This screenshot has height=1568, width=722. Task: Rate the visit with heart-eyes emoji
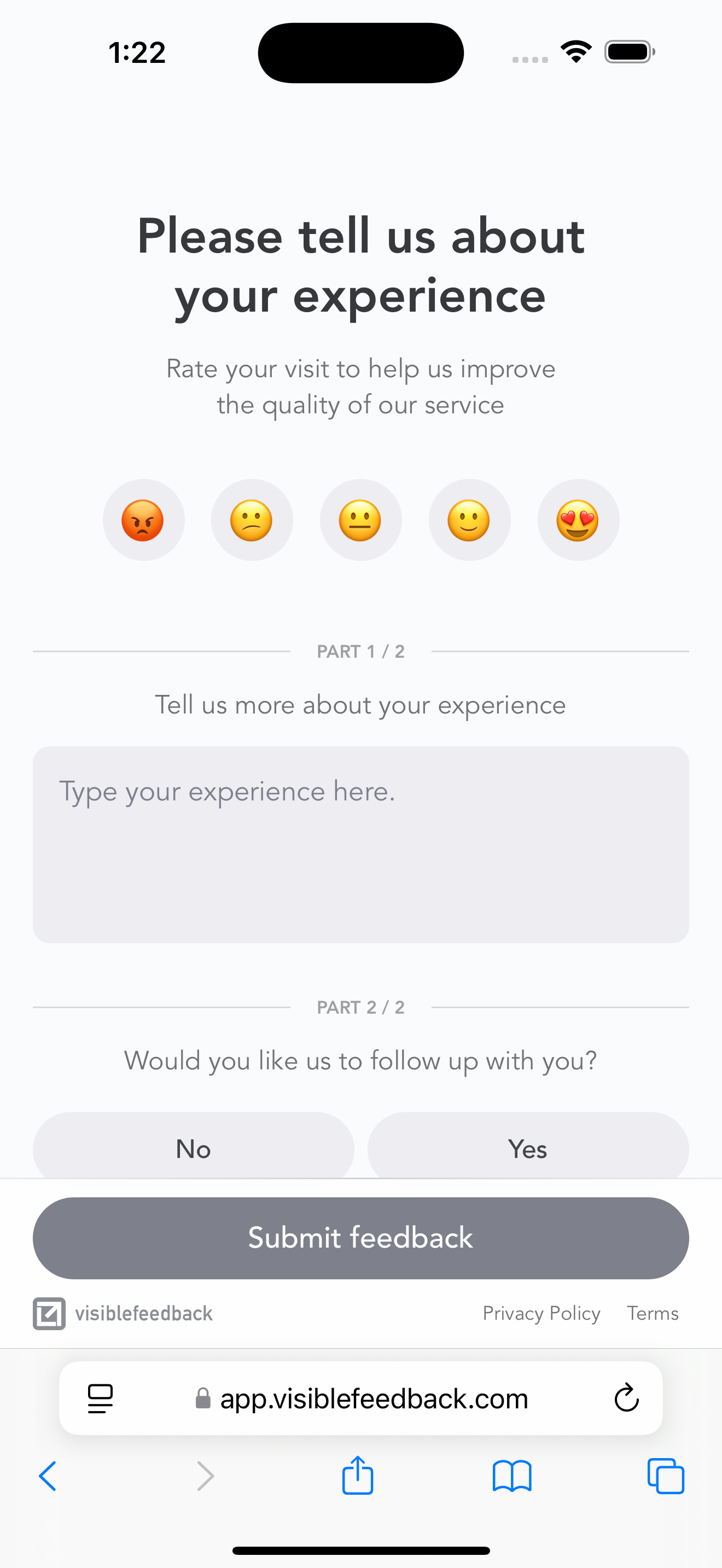click(578, 520)
